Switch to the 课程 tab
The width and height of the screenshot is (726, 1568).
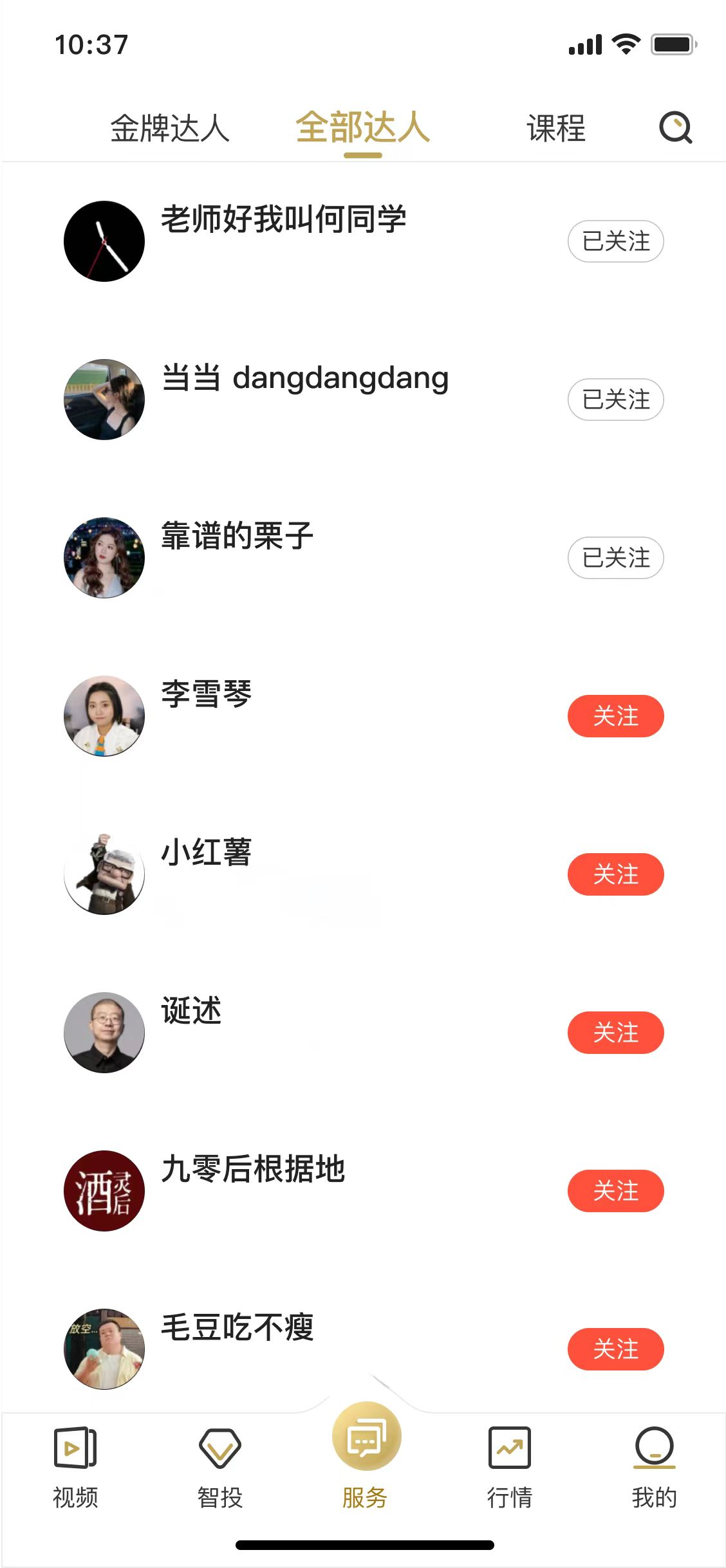tap(556, 128)
